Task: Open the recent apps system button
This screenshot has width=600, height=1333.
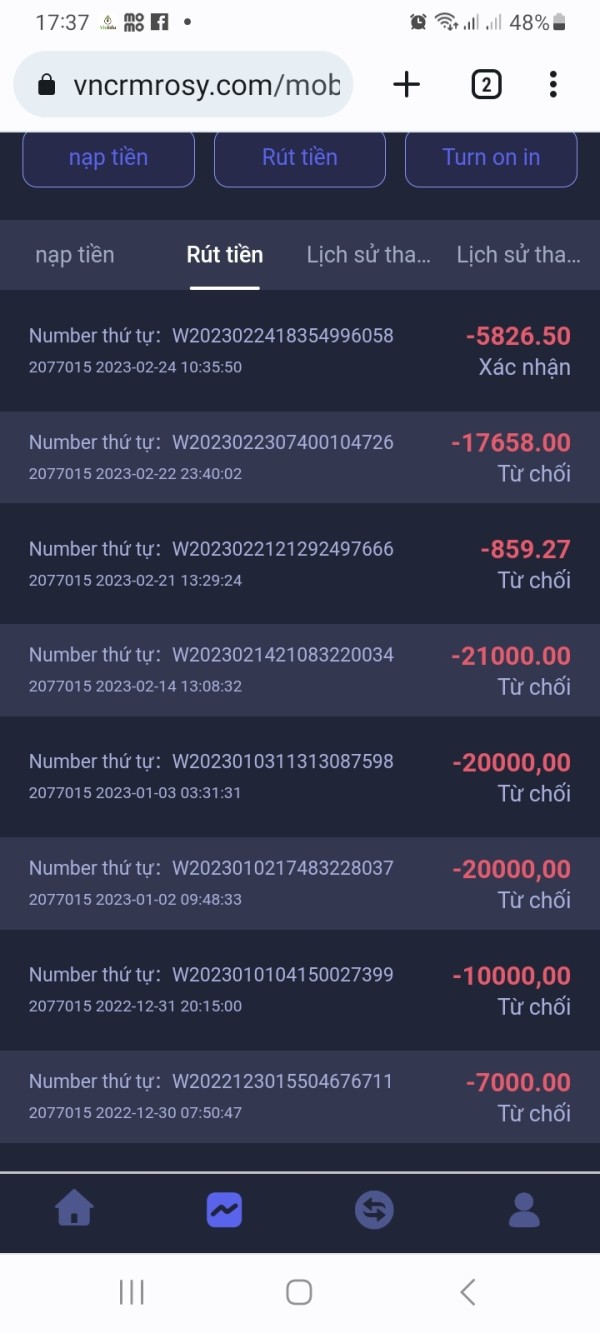Action: pos(132,1292)
